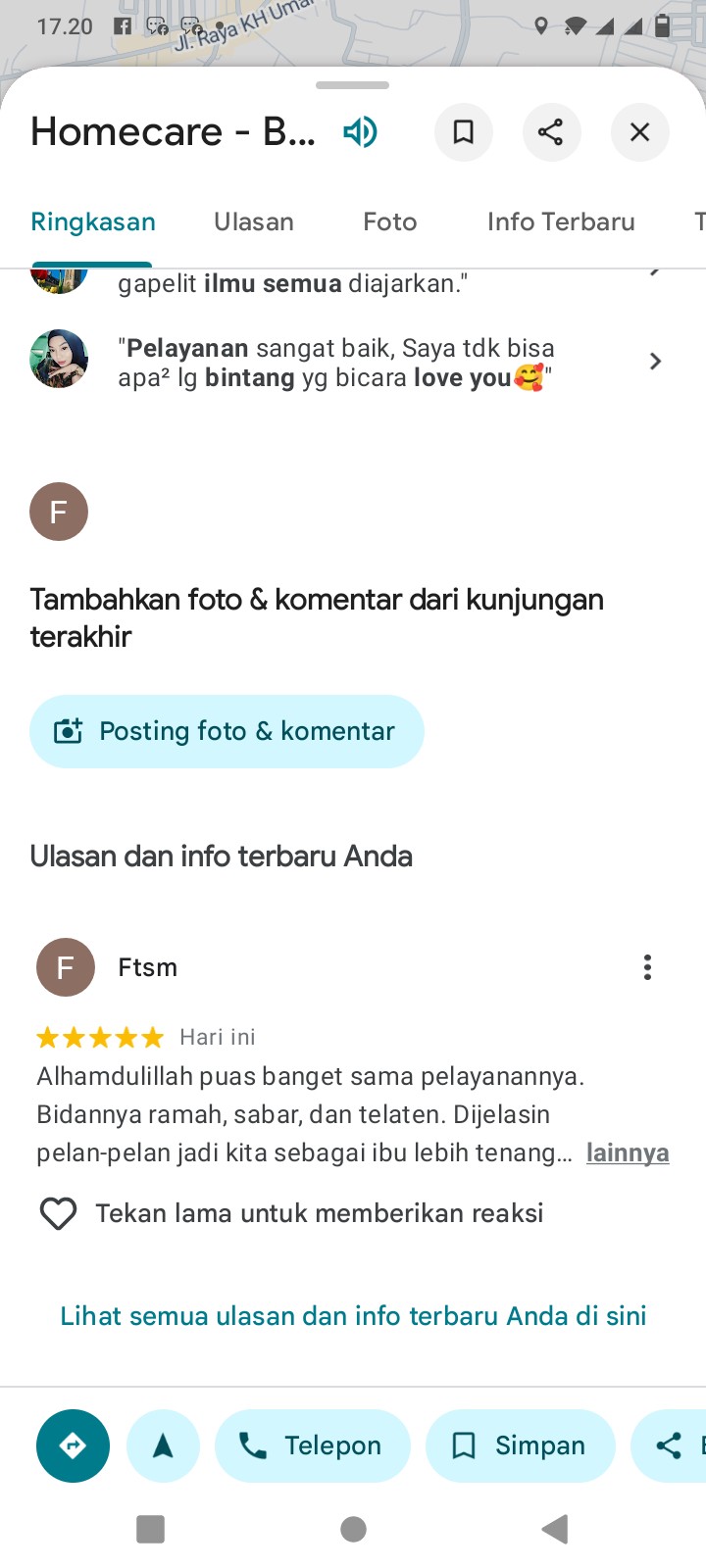Viewport: 706px width, 1568px height.
Task: Call the place via Telepon
Action: [312, 1445]
